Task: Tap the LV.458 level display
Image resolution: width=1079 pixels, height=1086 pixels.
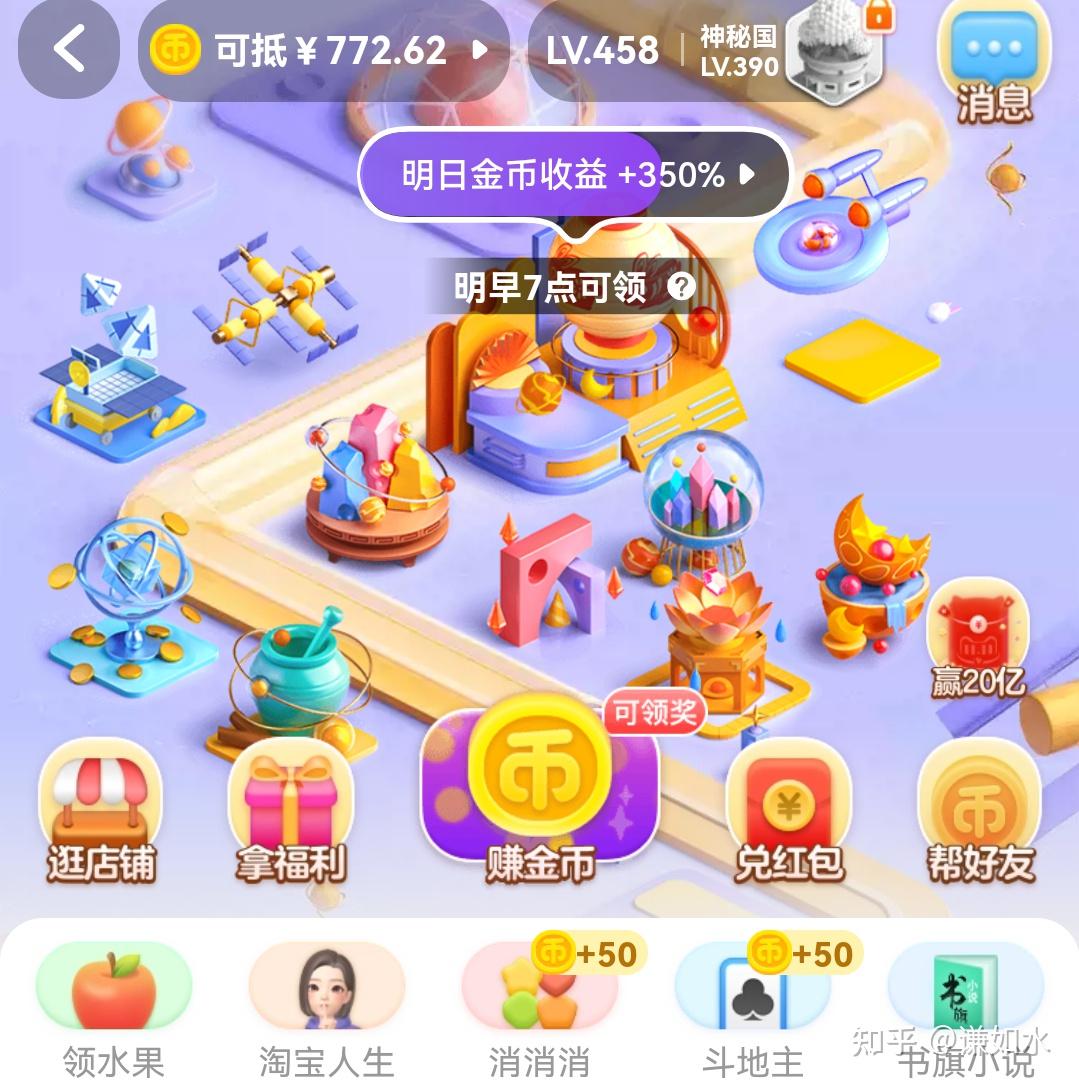Action: tap(601, 49)
